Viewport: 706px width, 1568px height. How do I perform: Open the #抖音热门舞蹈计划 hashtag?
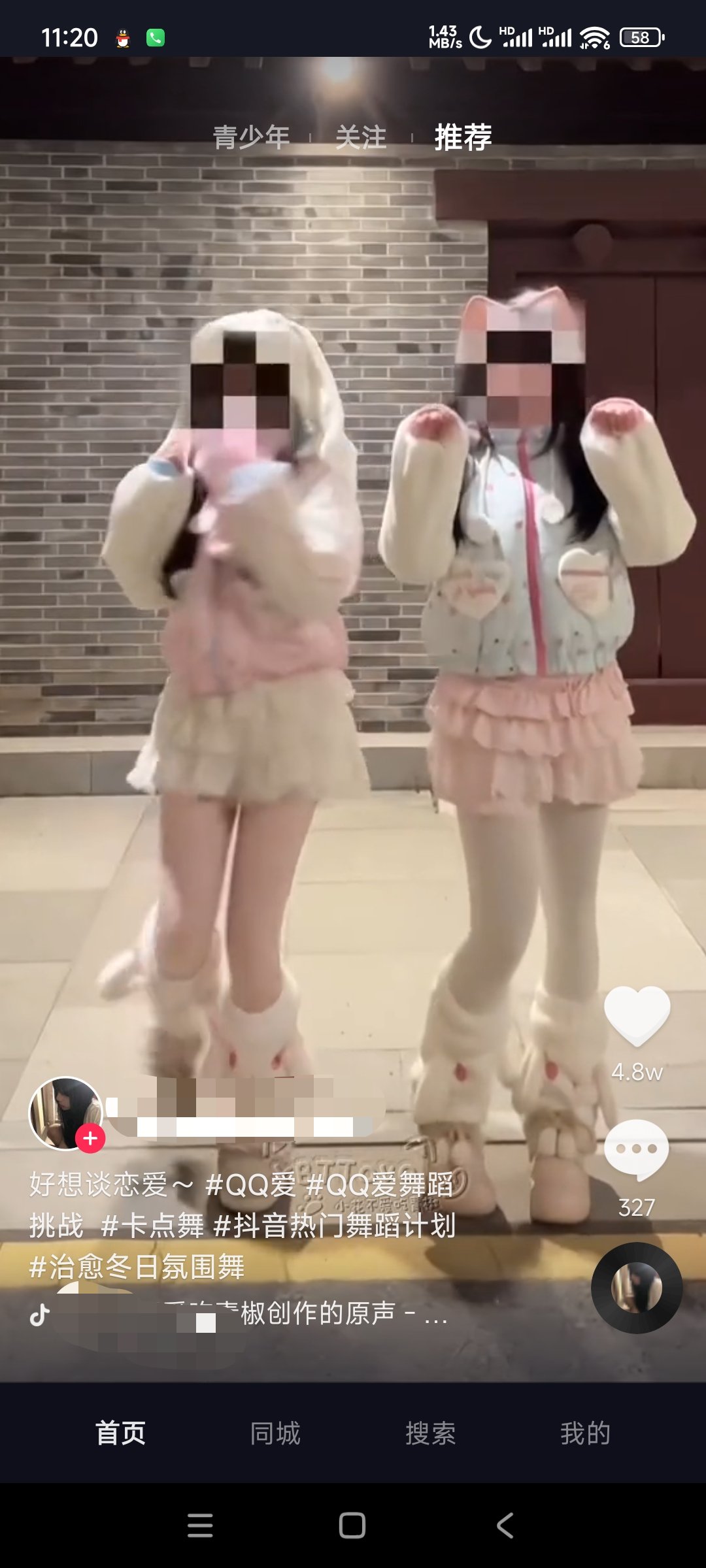click(335, 1226)
